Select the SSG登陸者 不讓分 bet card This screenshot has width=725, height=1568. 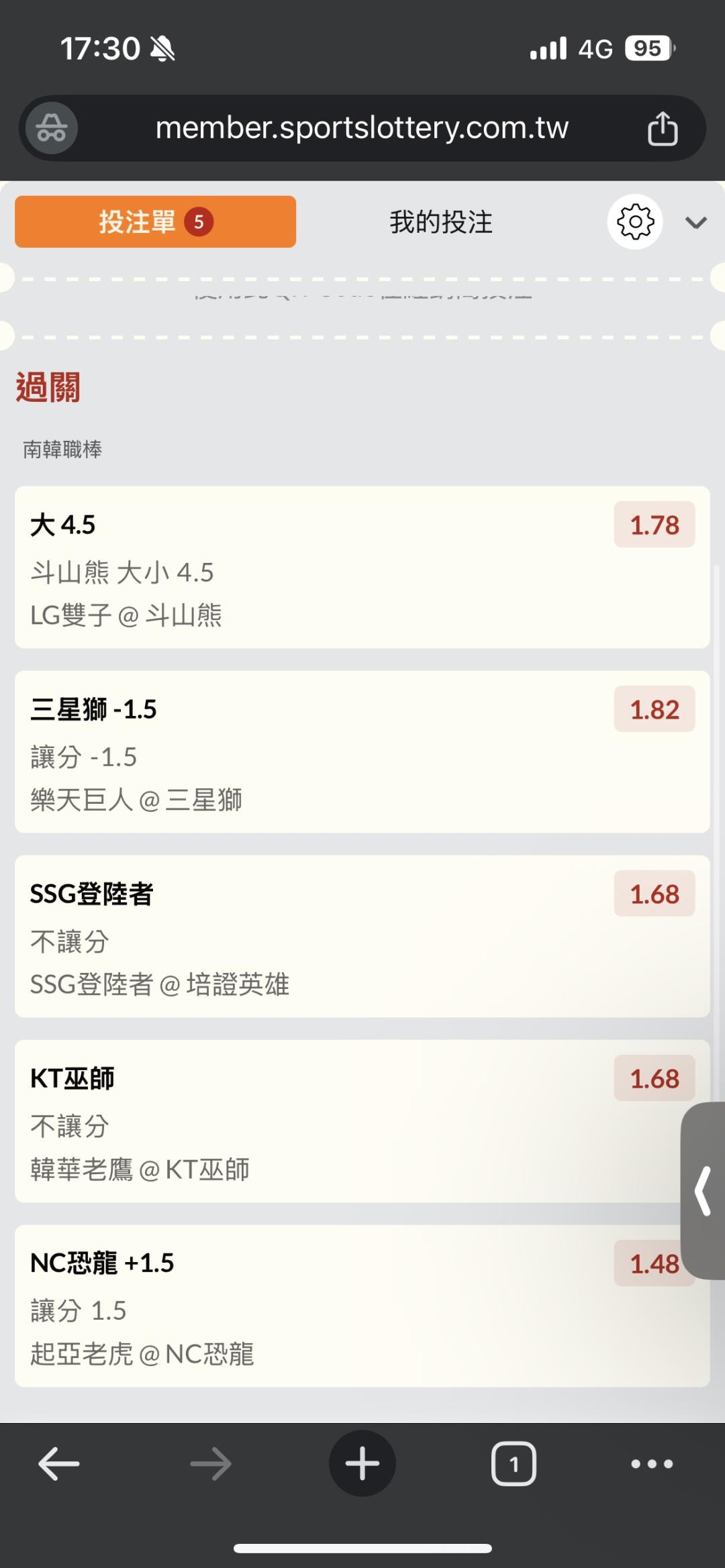click(362, 936)
